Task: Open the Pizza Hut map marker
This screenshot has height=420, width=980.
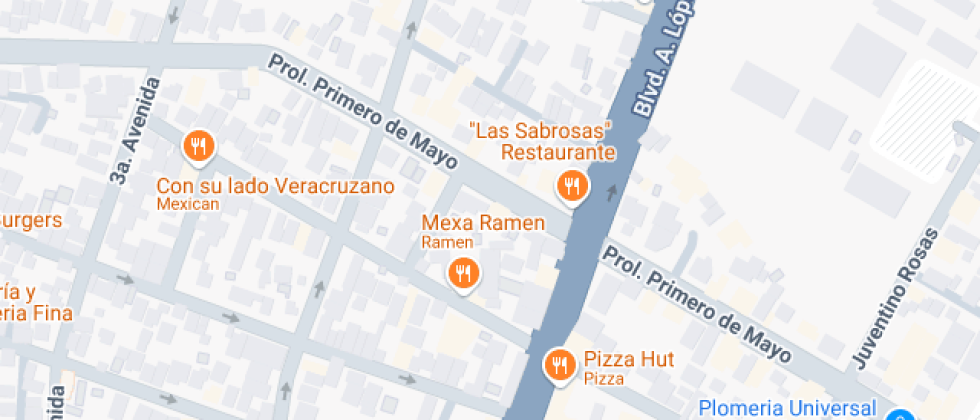Action: tap(559, 365)
